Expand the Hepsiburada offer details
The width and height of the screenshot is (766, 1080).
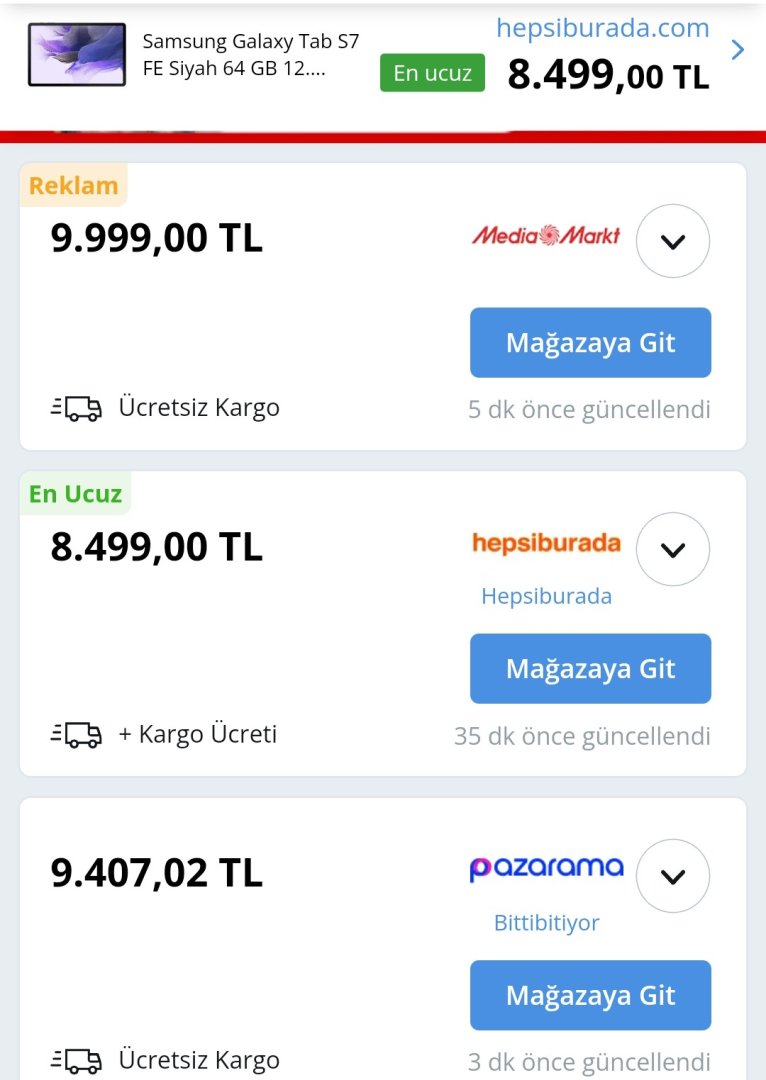(x=673, y=549)
